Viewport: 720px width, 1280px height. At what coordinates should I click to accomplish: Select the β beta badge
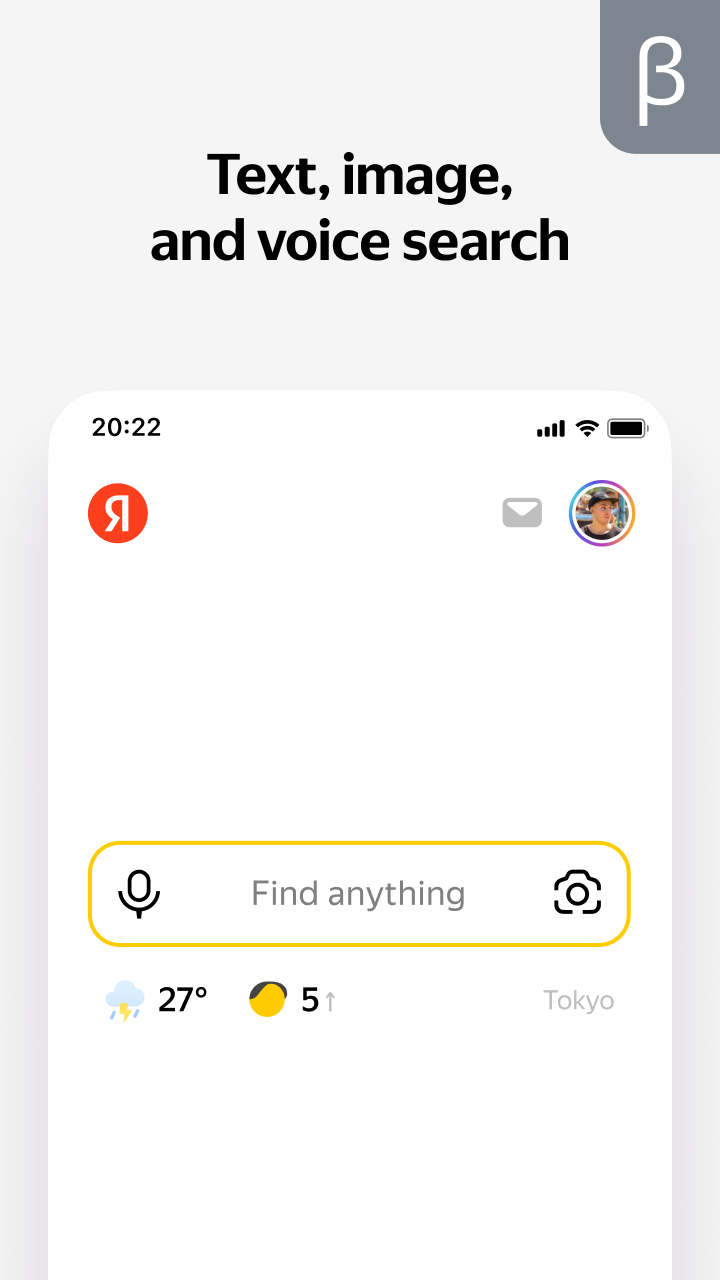[660, 75]
